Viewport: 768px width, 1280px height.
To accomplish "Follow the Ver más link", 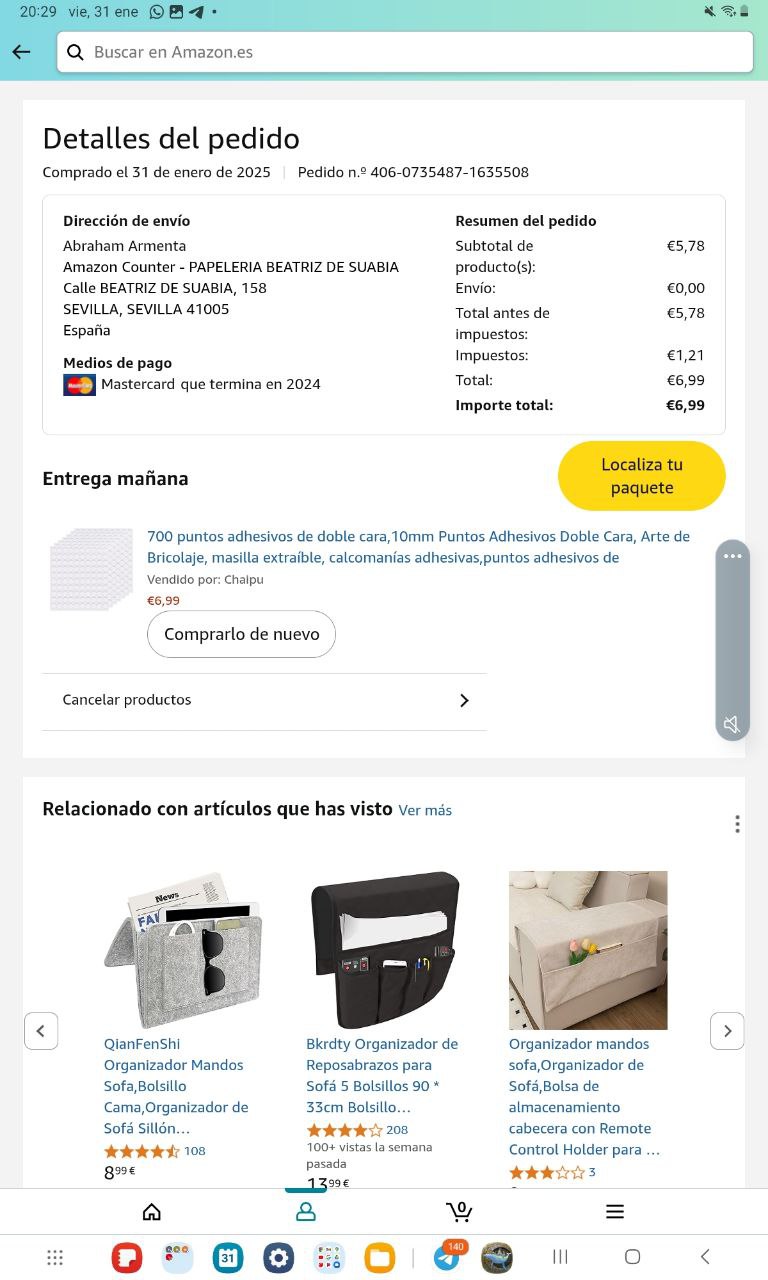I will click(425, 810).
